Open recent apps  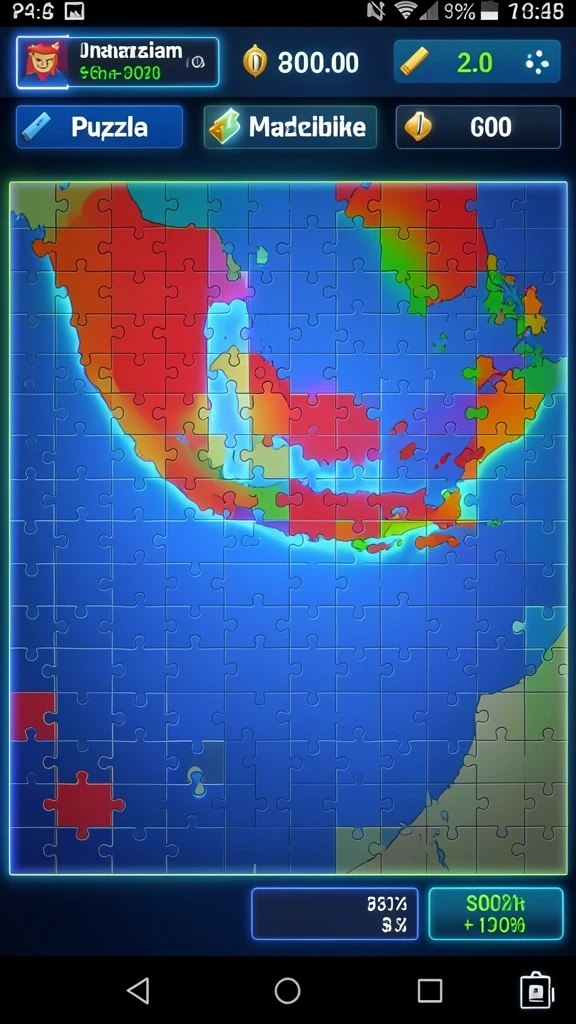coord(430,991)
